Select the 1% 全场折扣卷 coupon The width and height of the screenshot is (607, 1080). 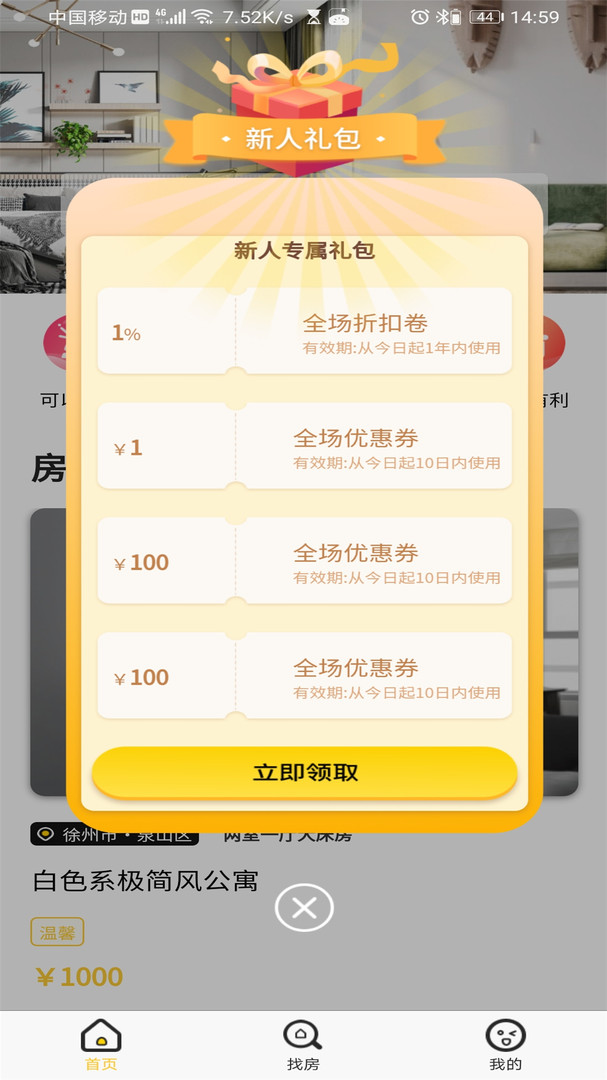tap(305, 331)
